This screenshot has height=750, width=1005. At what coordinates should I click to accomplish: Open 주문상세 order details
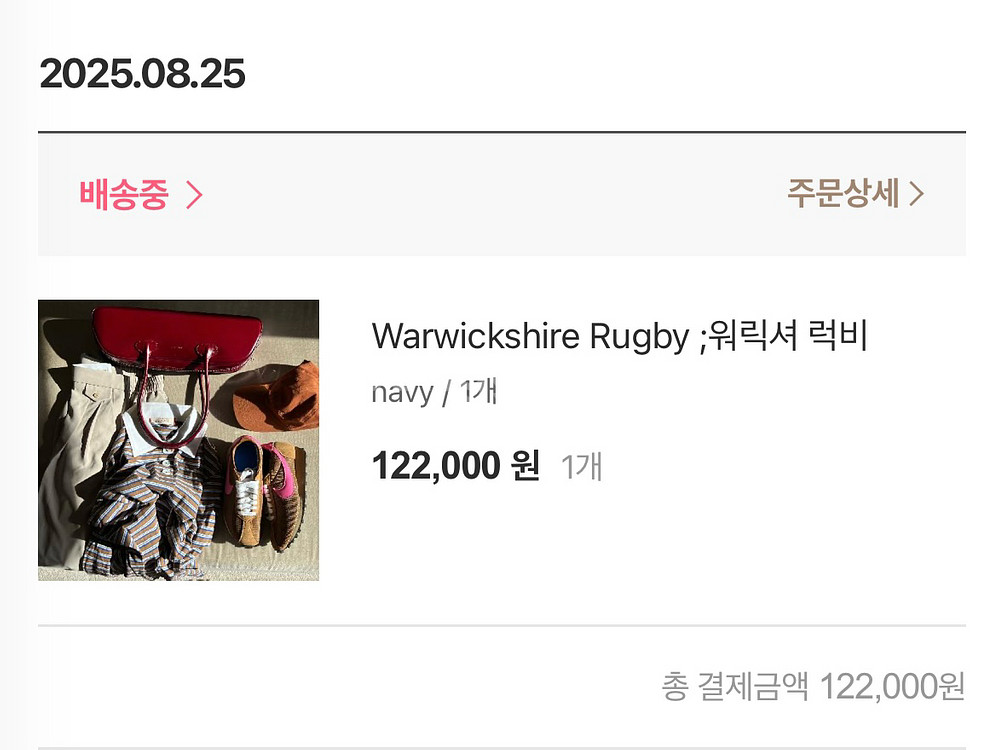click(854, 193)
